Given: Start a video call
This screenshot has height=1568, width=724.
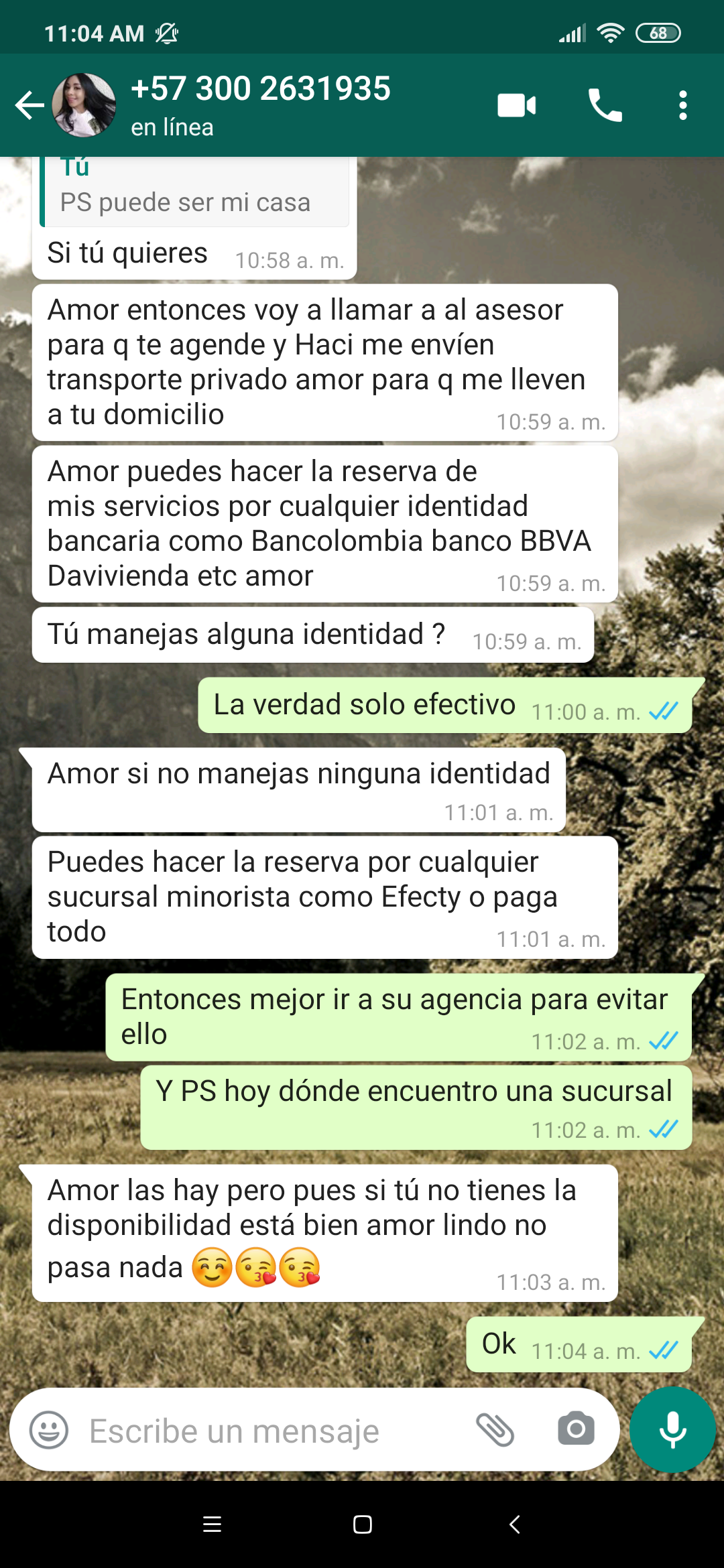Looking at the screenshot, I should click(x=516, y=105).
